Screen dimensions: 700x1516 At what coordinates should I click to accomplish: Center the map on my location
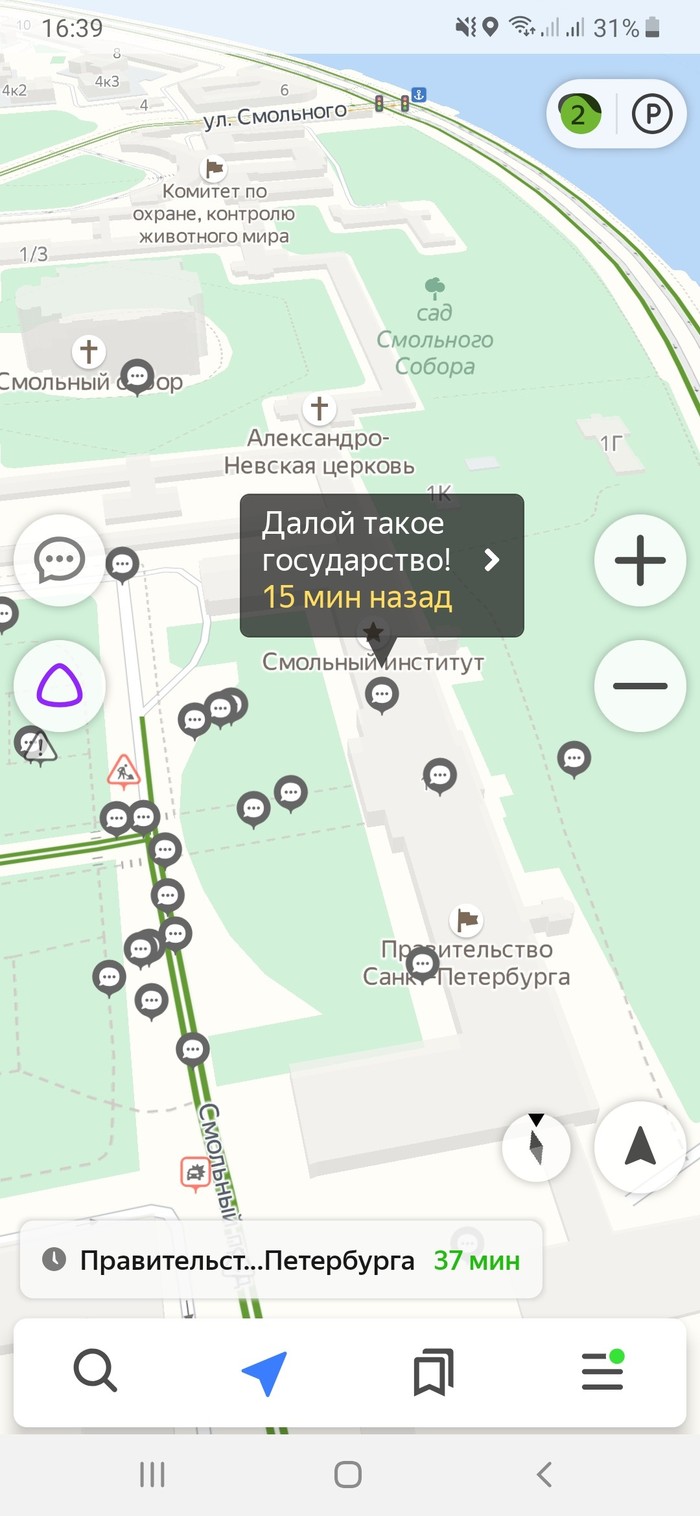click(640, 1147)
